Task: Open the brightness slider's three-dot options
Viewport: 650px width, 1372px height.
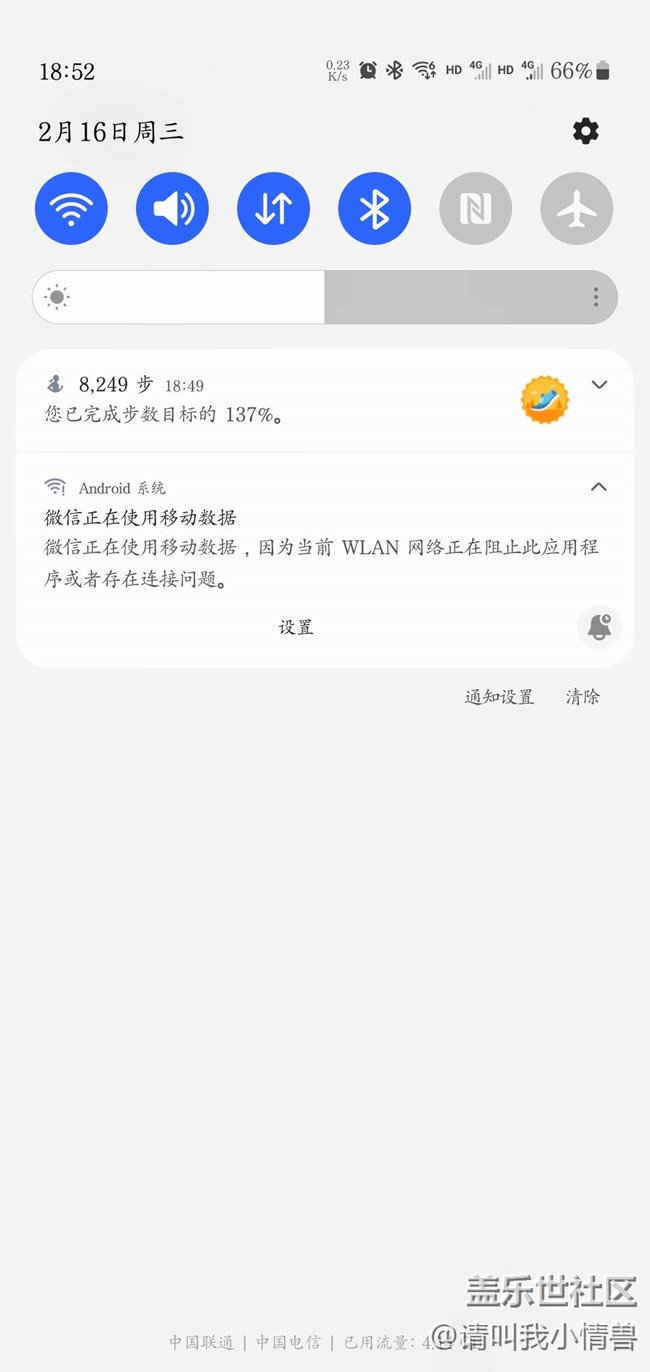Action: 596,297
